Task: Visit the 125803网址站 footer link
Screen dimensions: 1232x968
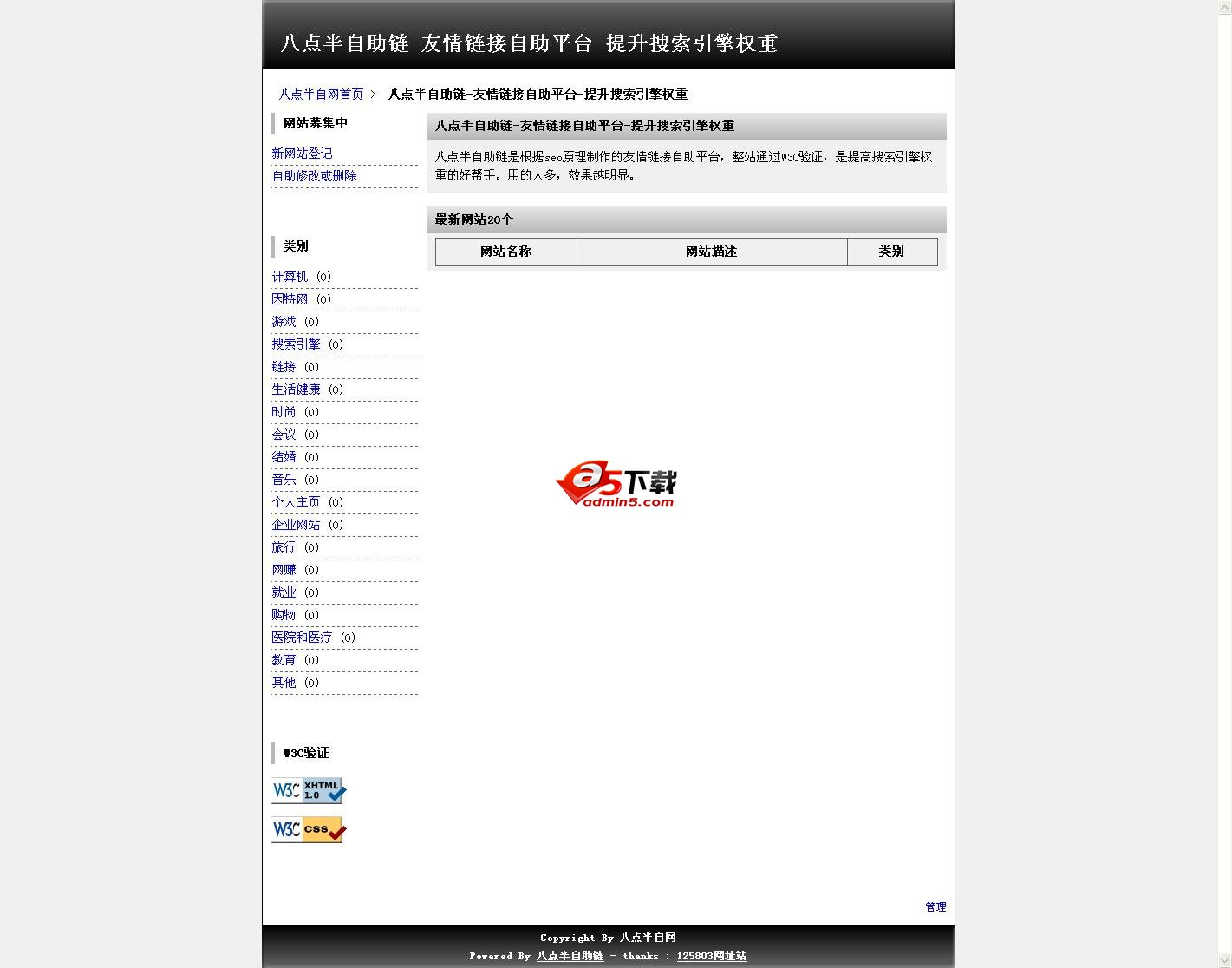Action: [x=711, y=956]
